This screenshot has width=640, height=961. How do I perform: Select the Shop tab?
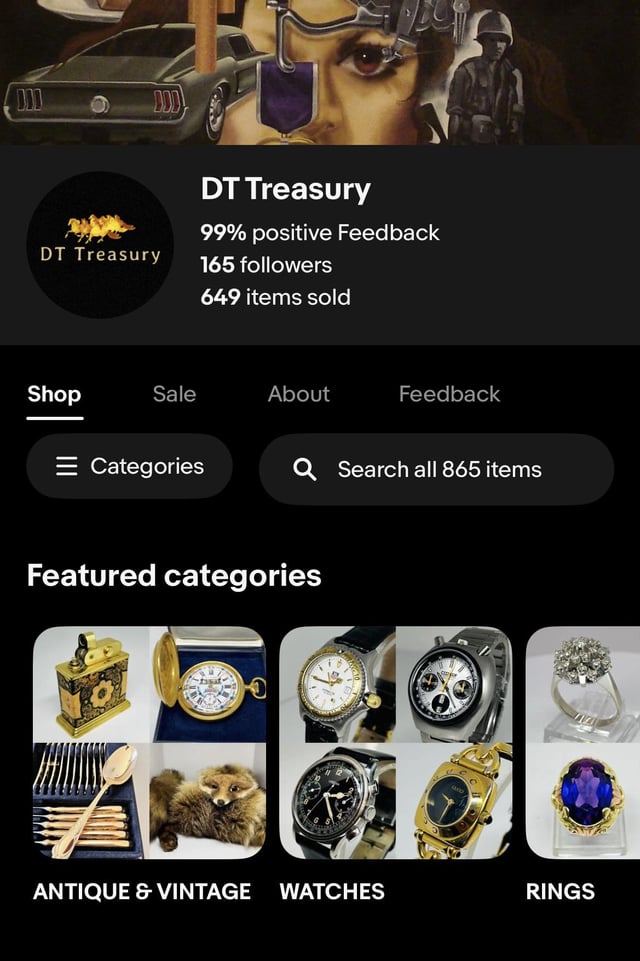(x=54, y=394)
